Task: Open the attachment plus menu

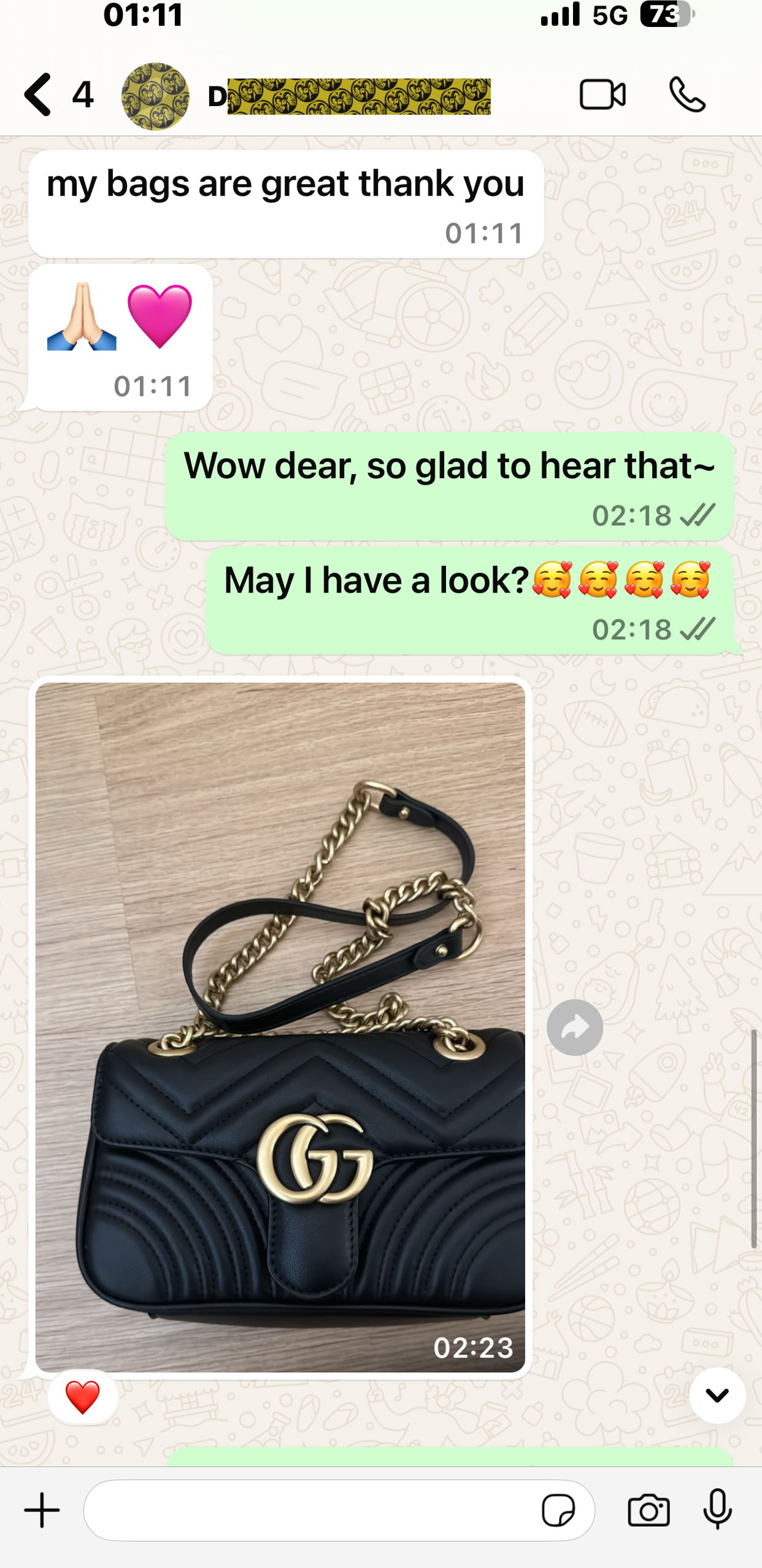Action: [x=42, y=1510]
